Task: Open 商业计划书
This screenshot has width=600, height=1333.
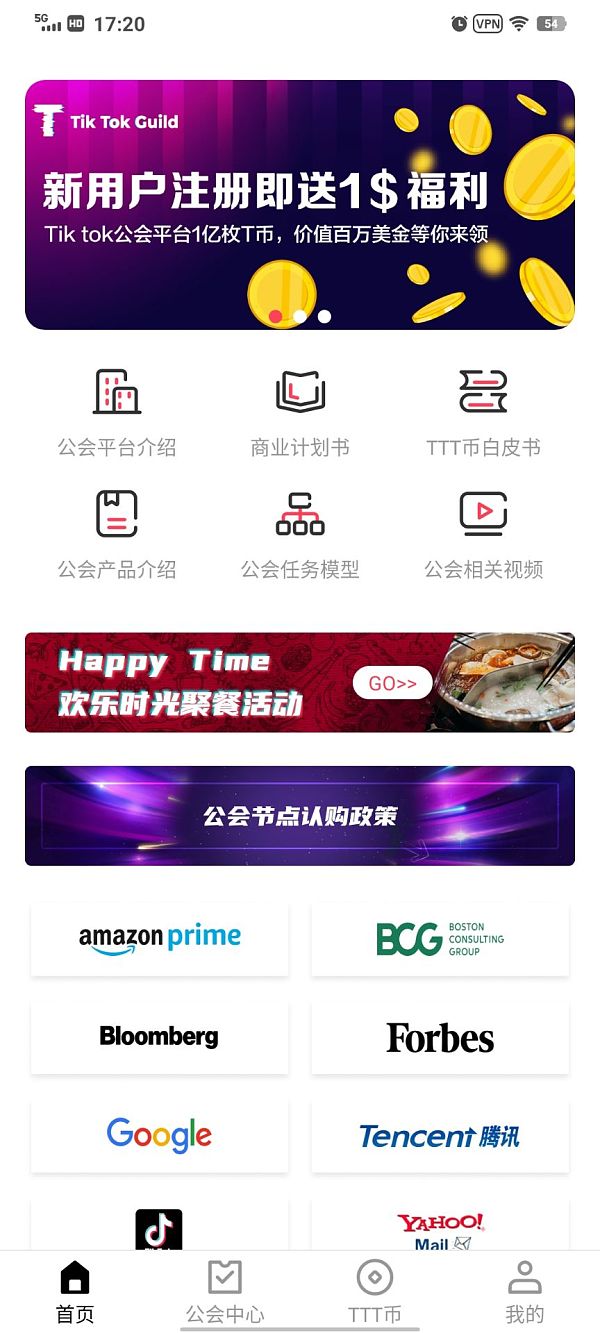Action: coord(300,412)
